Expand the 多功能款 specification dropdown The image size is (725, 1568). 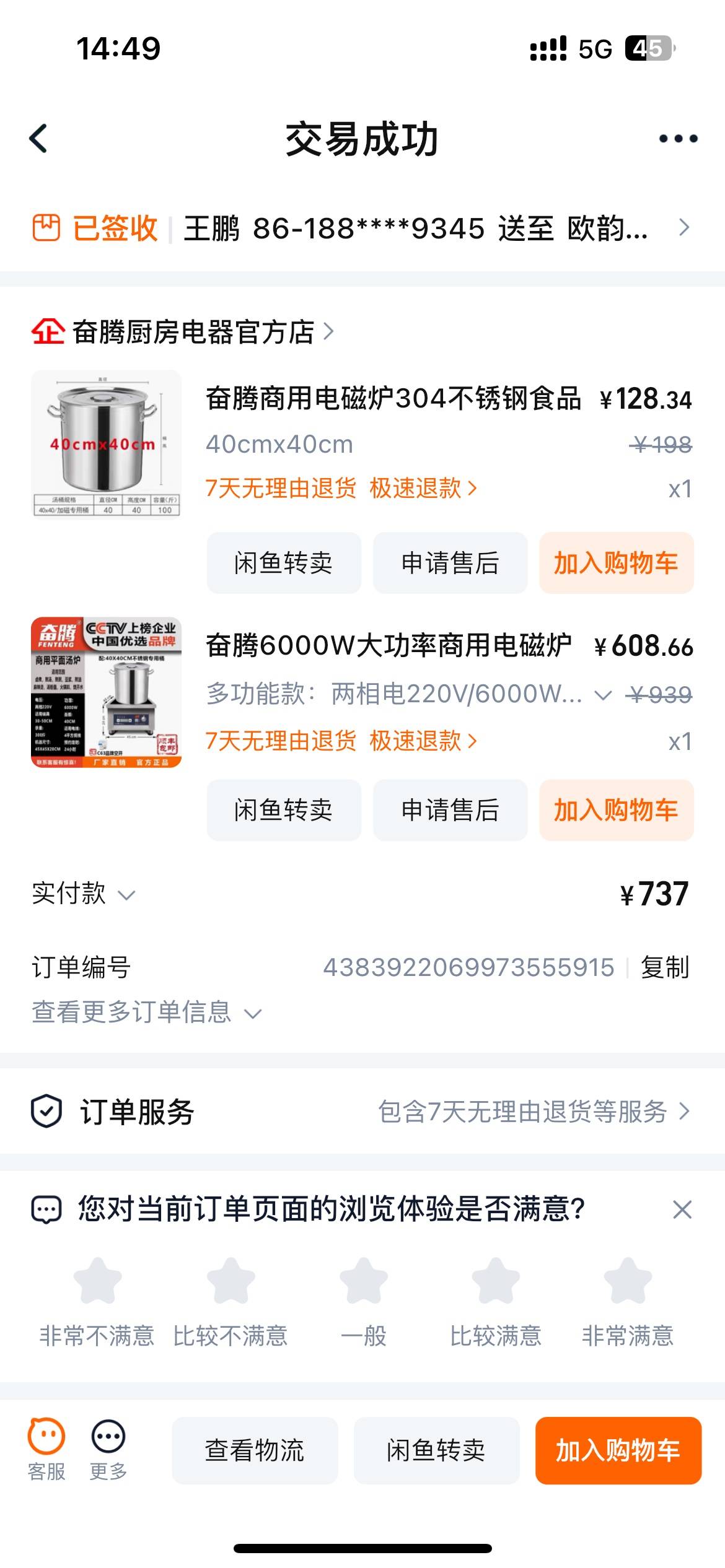(x=604, y=695)
